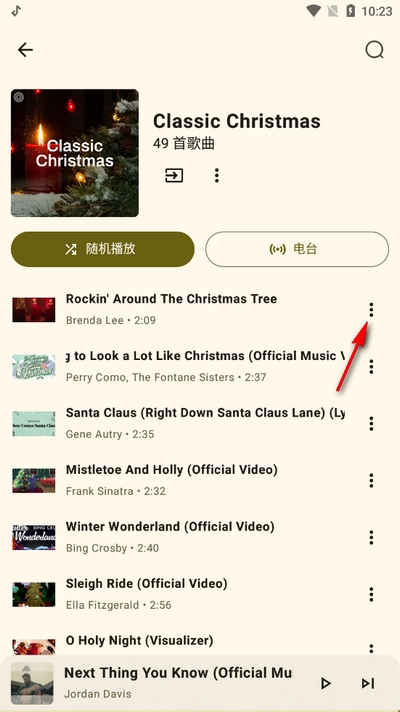Open options for Mistletoe And Holly
400x712 pixels.
(371, 480)
